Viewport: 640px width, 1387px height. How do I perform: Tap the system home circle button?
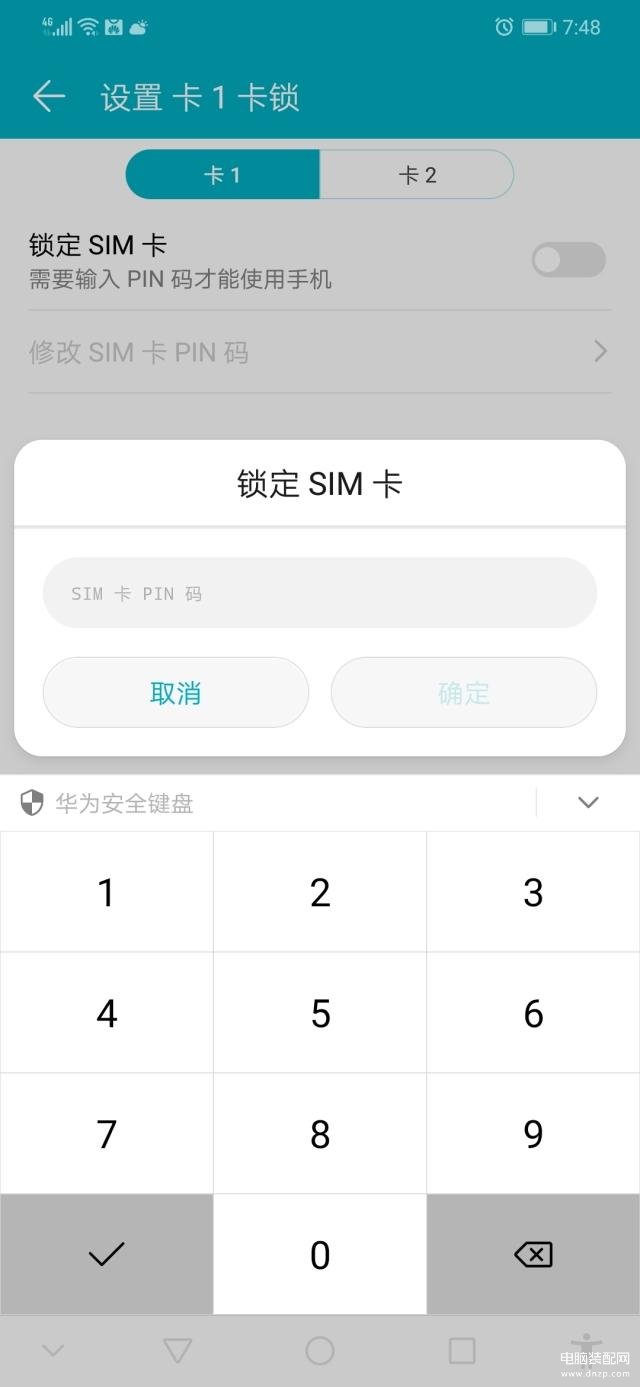320,1351
